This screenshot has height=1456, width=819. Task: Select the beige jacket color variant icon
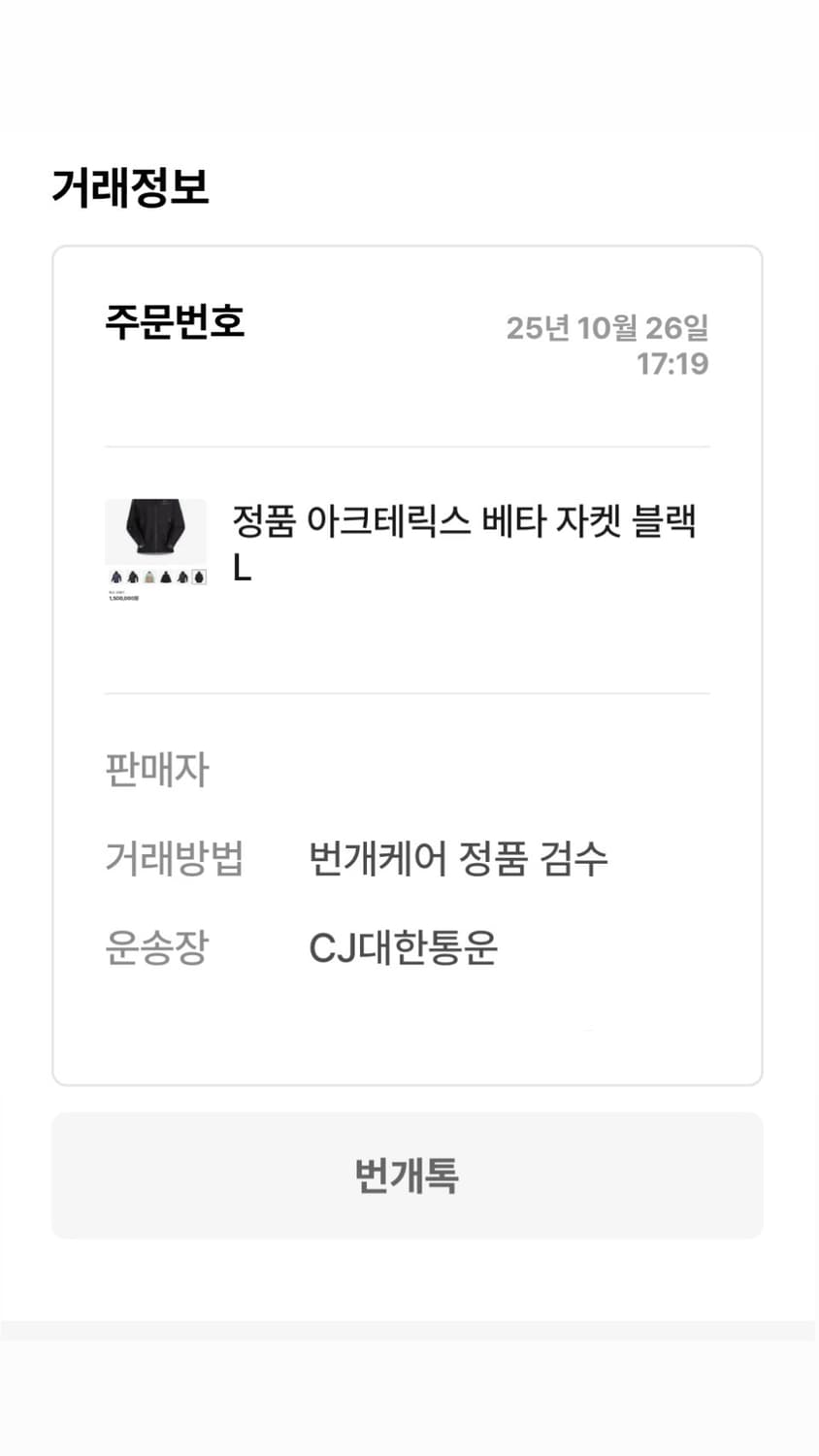coord(149,577)
